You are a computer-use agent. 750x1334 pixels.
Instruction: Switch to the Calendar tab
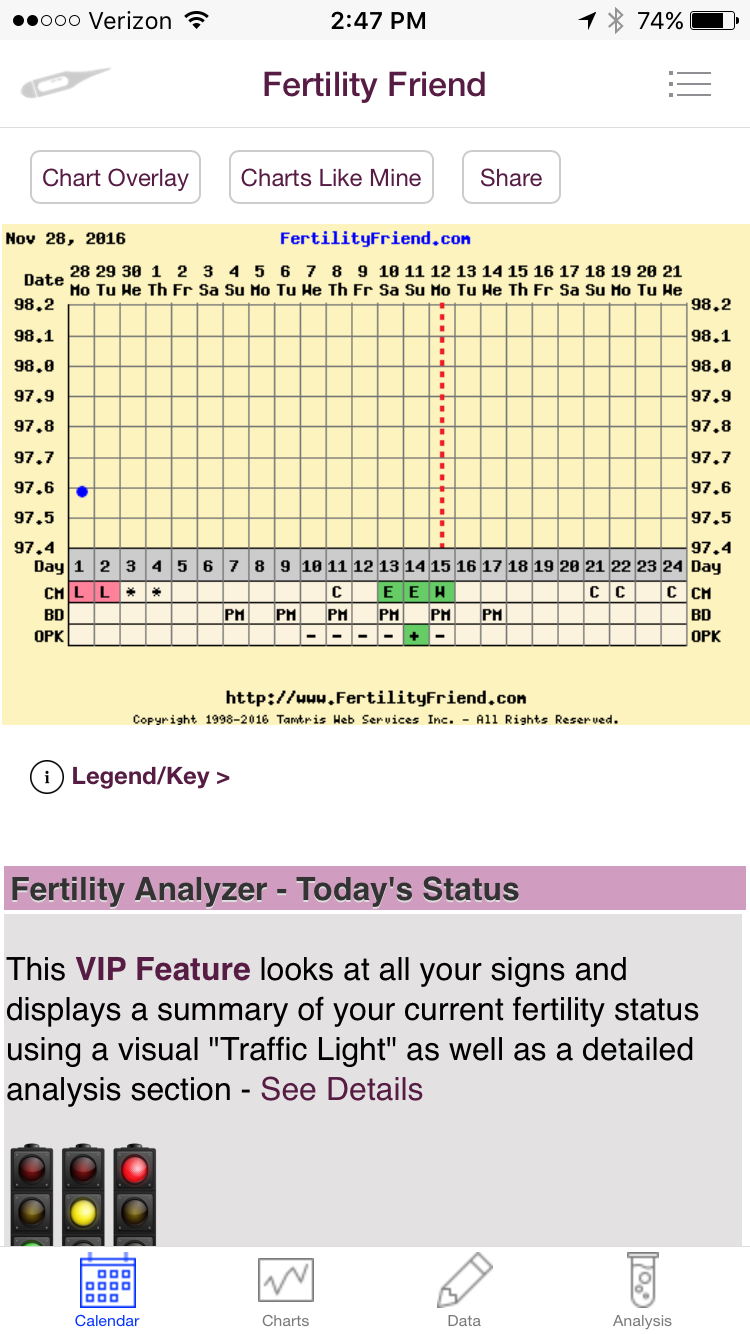107,1291
